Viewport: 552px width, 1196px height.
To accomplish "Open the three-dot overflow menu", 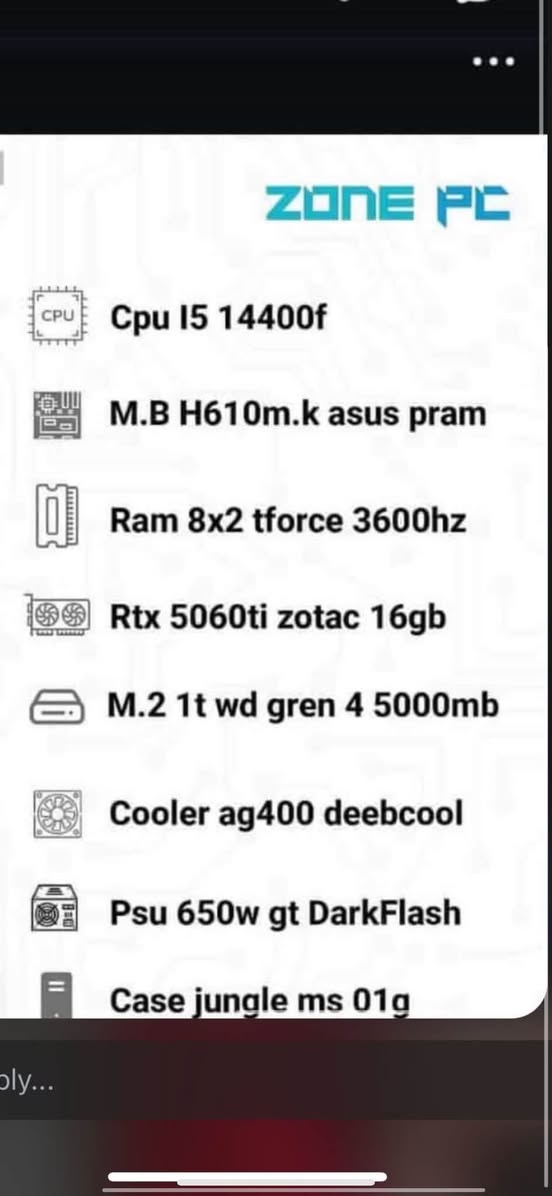I will [x=493, y=62].
